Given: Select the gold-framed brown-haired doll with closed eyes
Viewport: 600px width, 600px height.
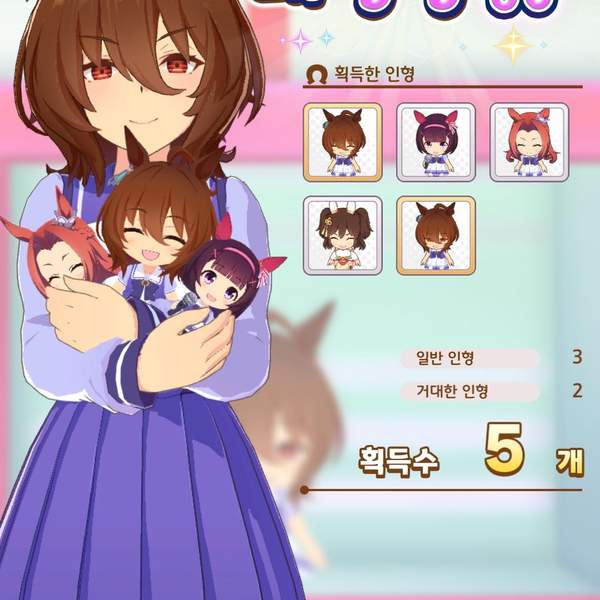Looking at the screenshot, I should pos(342,142).
